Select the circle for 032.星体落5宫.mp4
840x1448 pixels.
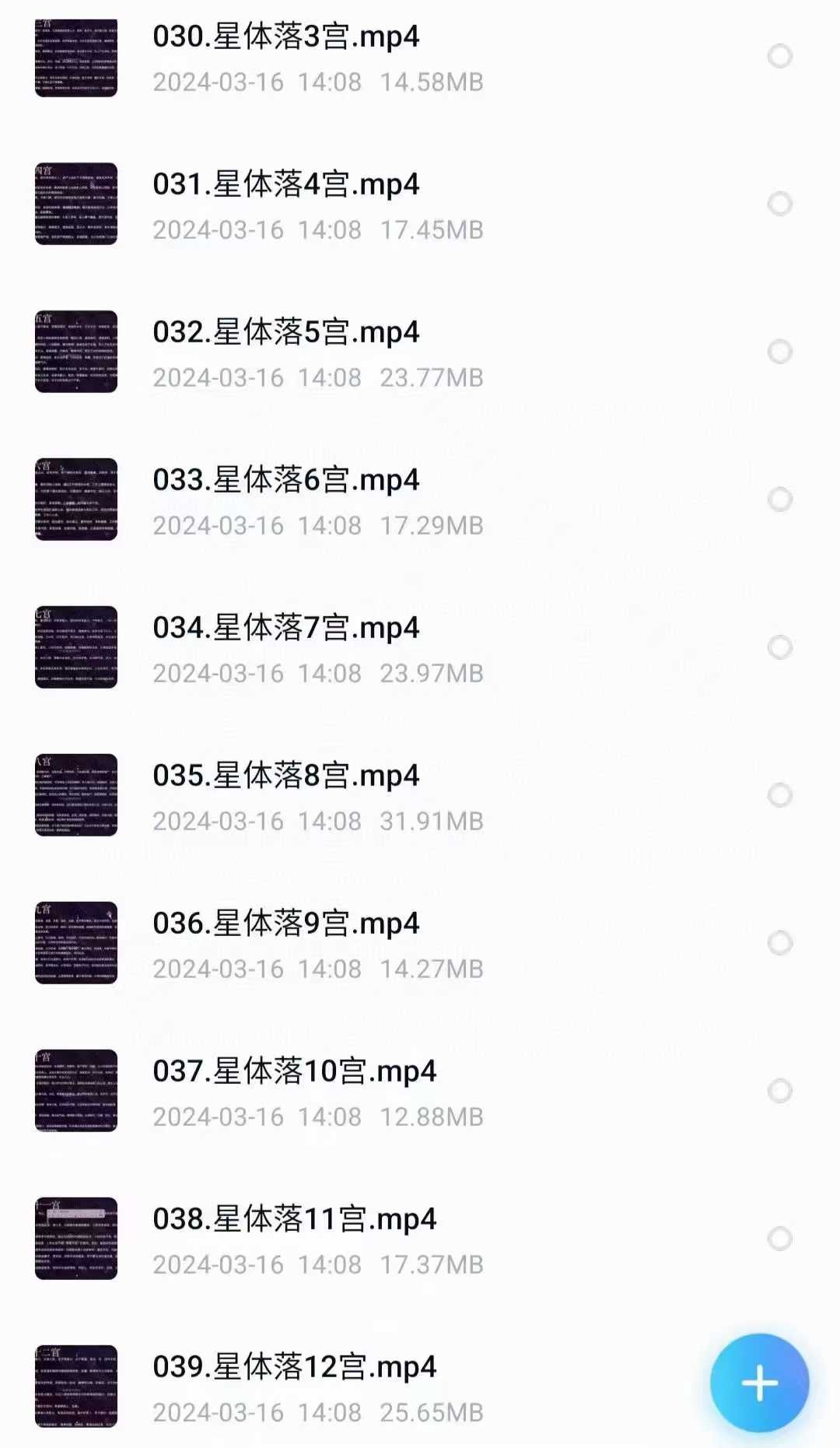pos(779,352)
